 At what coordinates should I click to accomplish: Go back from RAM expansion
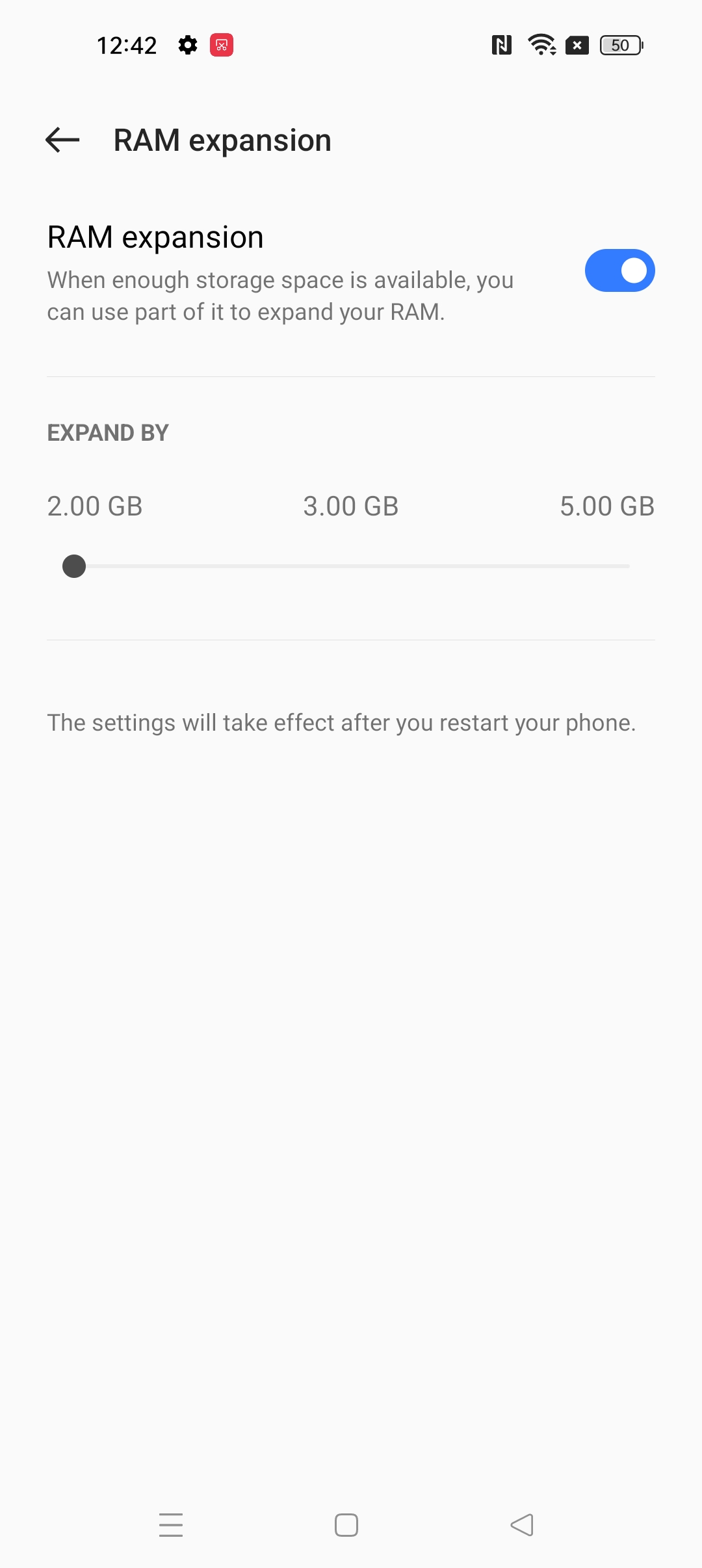[x=62, y=140]
